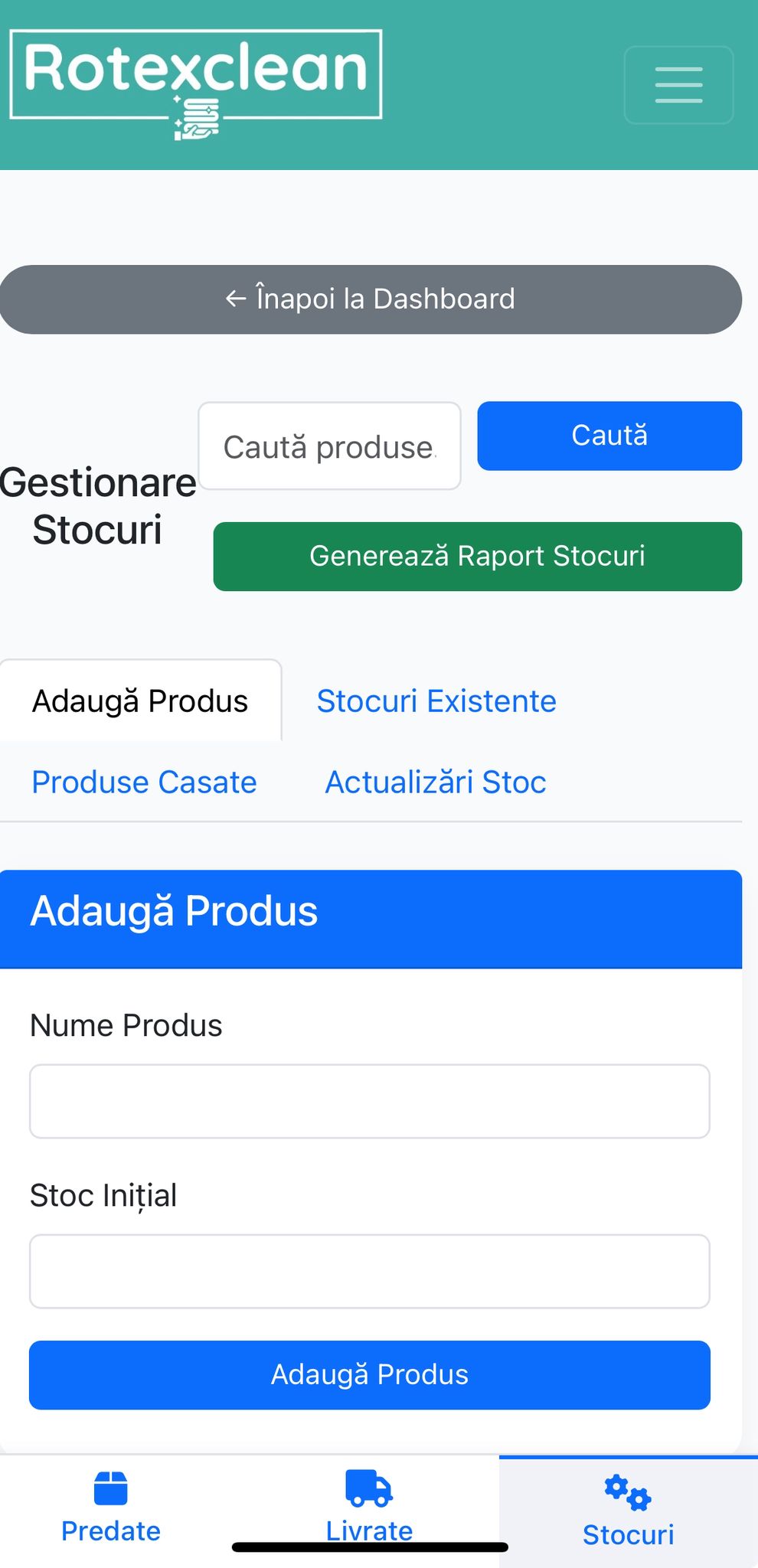The width and height of the screenshot is (758, 1568).
Task: Submit the form with Adaugă Produs button
Action: [x=369, y=1375]
